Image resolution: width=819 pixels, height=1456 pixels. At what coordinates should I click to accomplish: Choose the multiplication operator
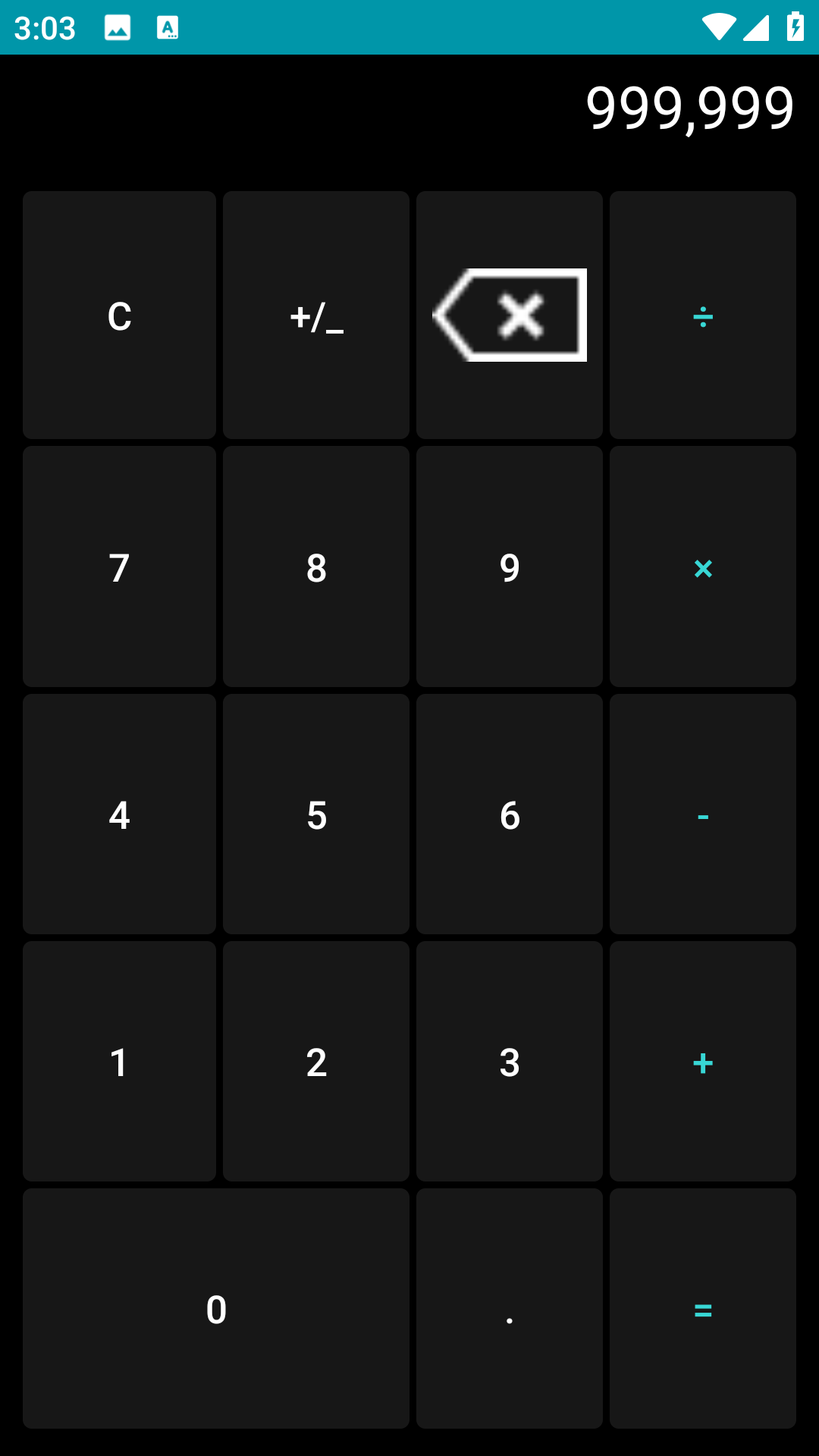click(x=703, y=566)
